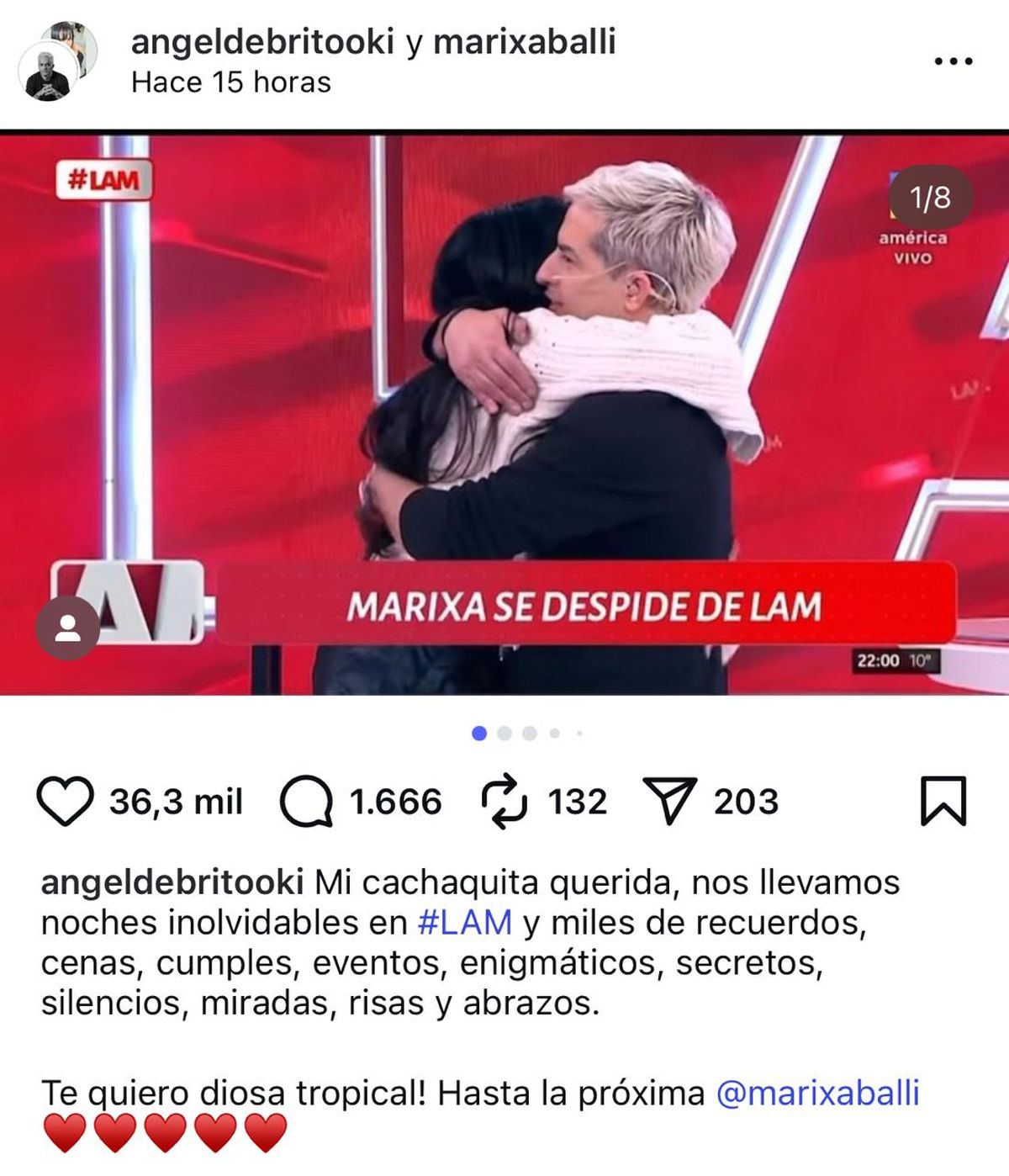The width and height of the screenshot is (1009, 1176).
Task: Open the post's three-dot options menu
Action: coord(954,61)
